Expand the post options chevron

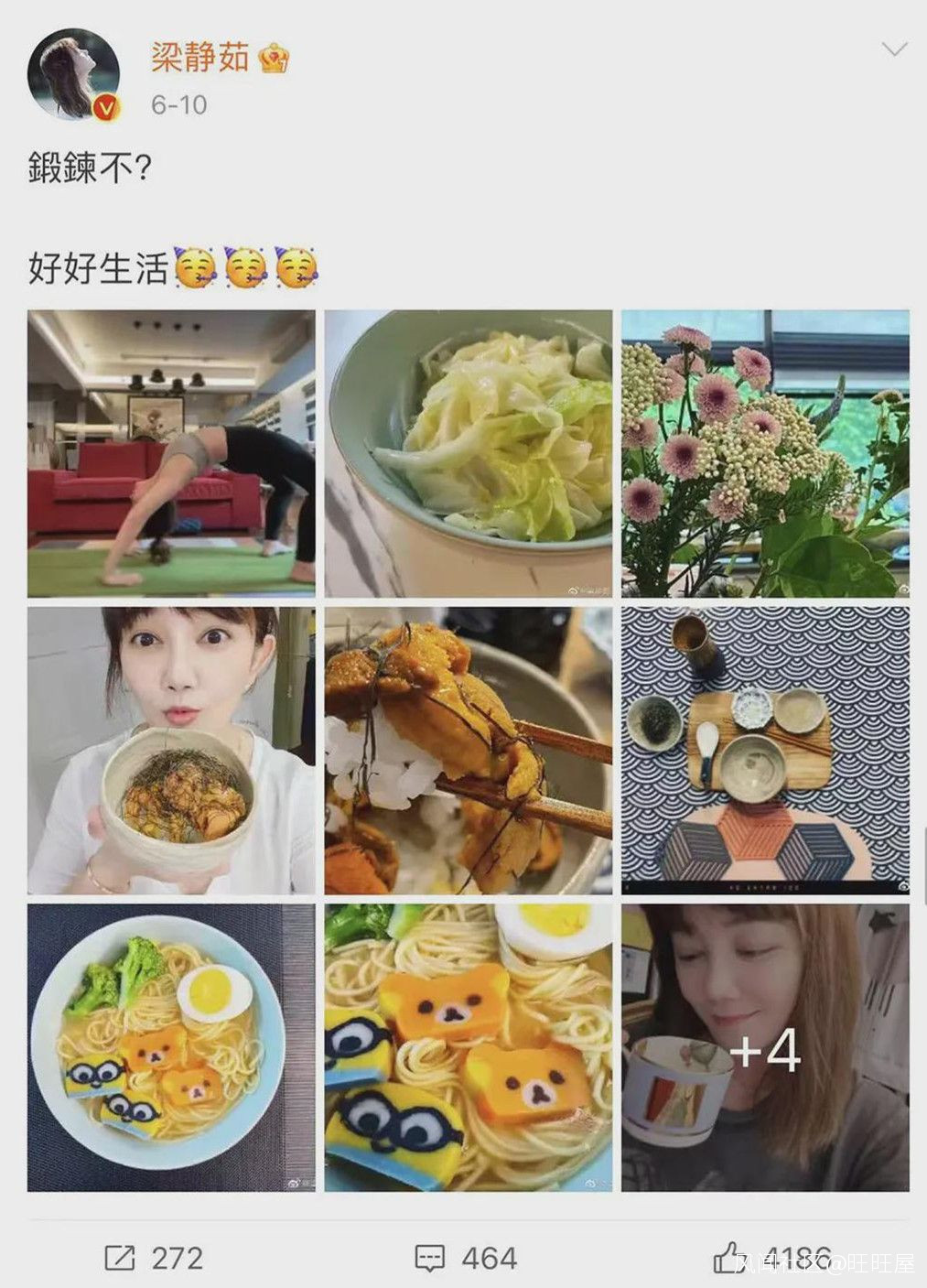coord(893,49)
